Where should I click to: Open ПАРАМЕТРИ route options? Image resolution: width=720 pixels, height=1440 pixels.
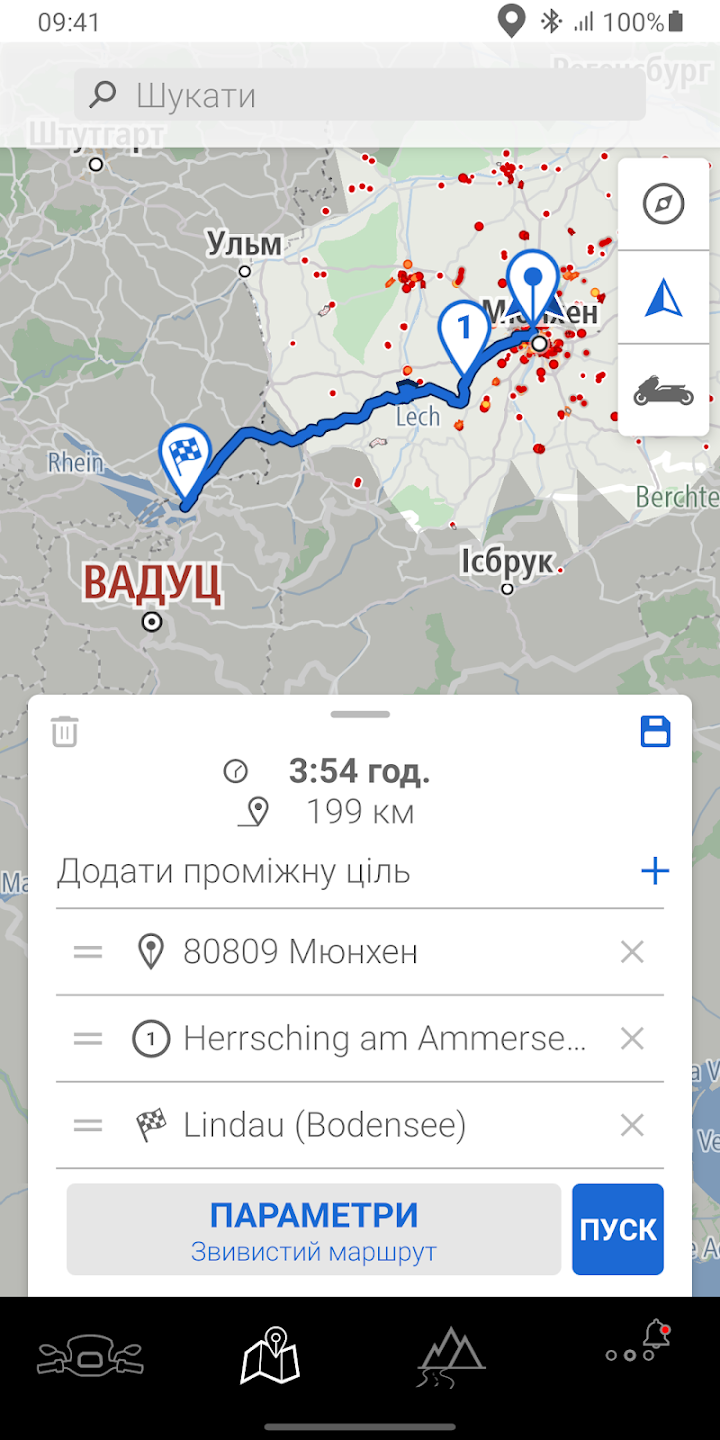click(x=314, y=1229)
